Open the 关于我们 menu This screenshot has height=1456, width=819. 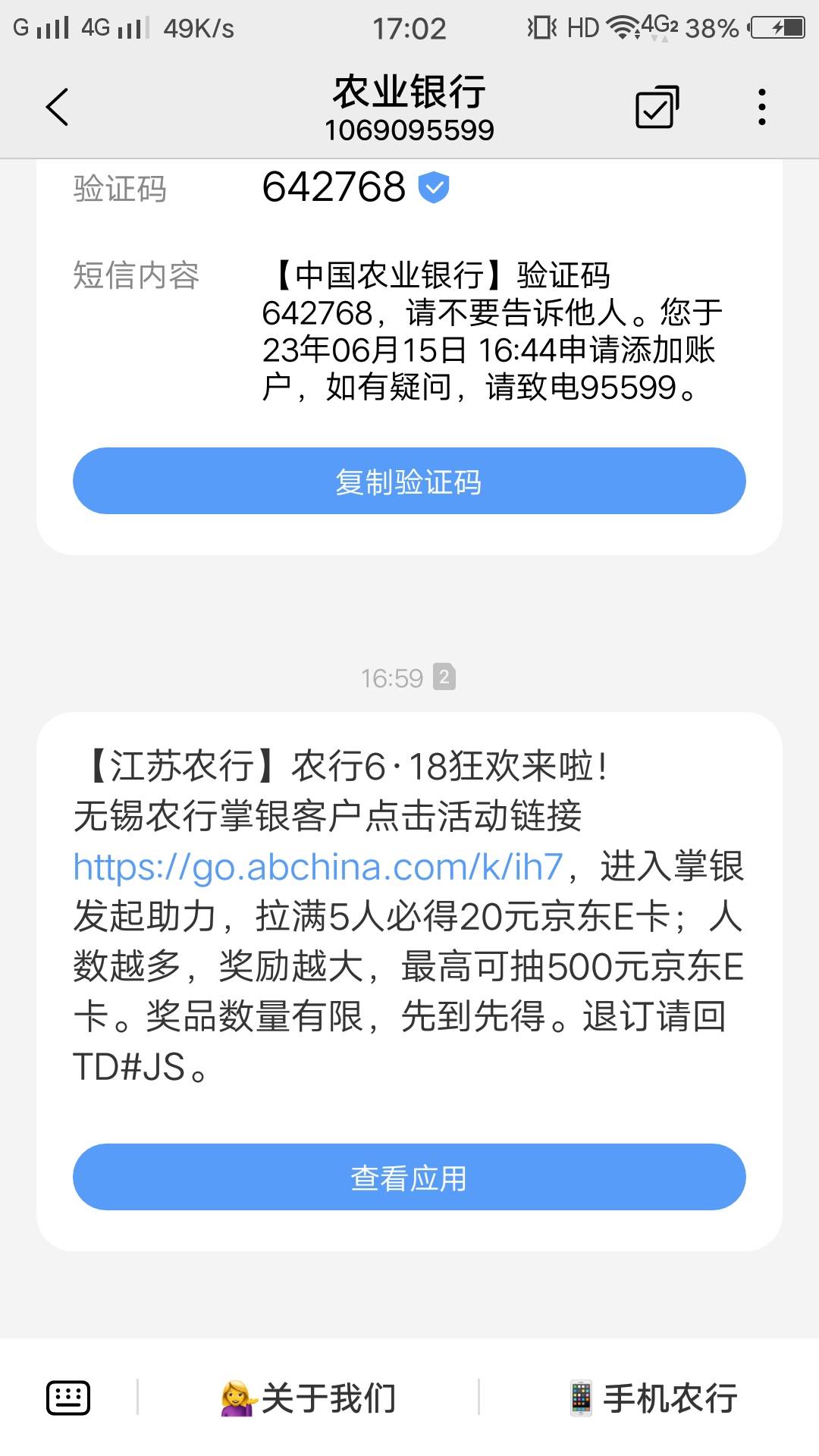[x=308, y=1398]
